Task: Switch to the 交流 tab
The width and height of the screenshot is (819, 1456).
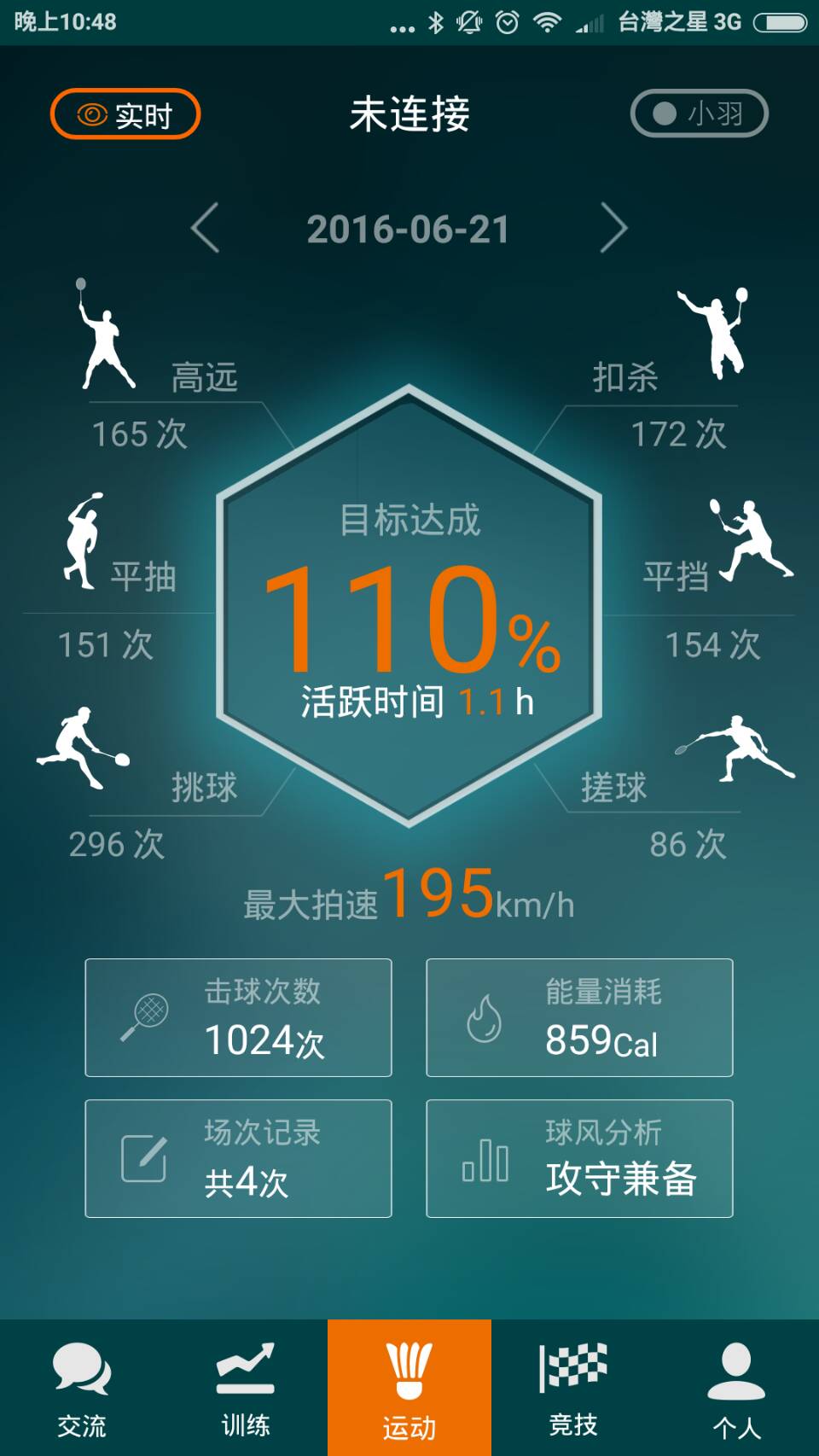Action: point(82,1388)
